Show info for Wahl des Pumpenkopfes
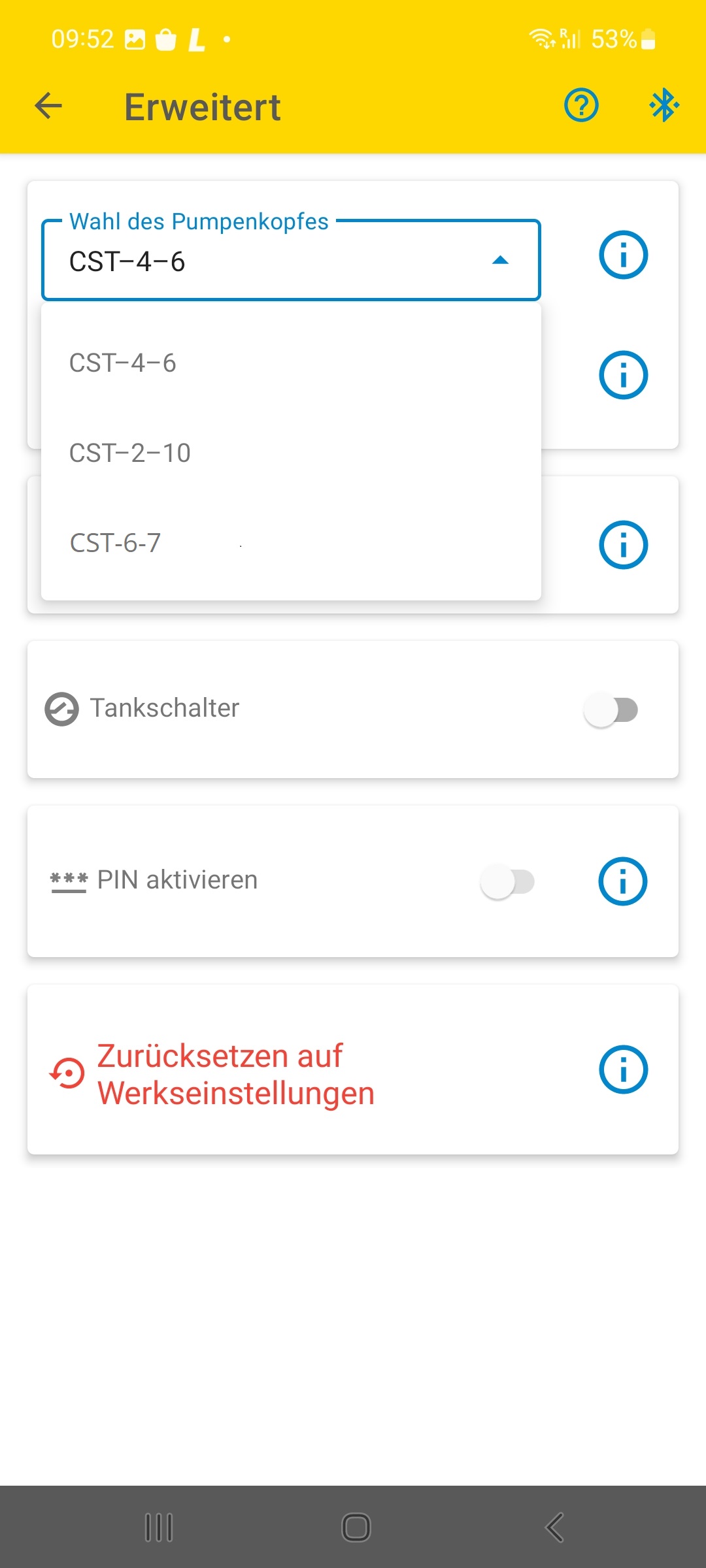 (x=623, y=255)
